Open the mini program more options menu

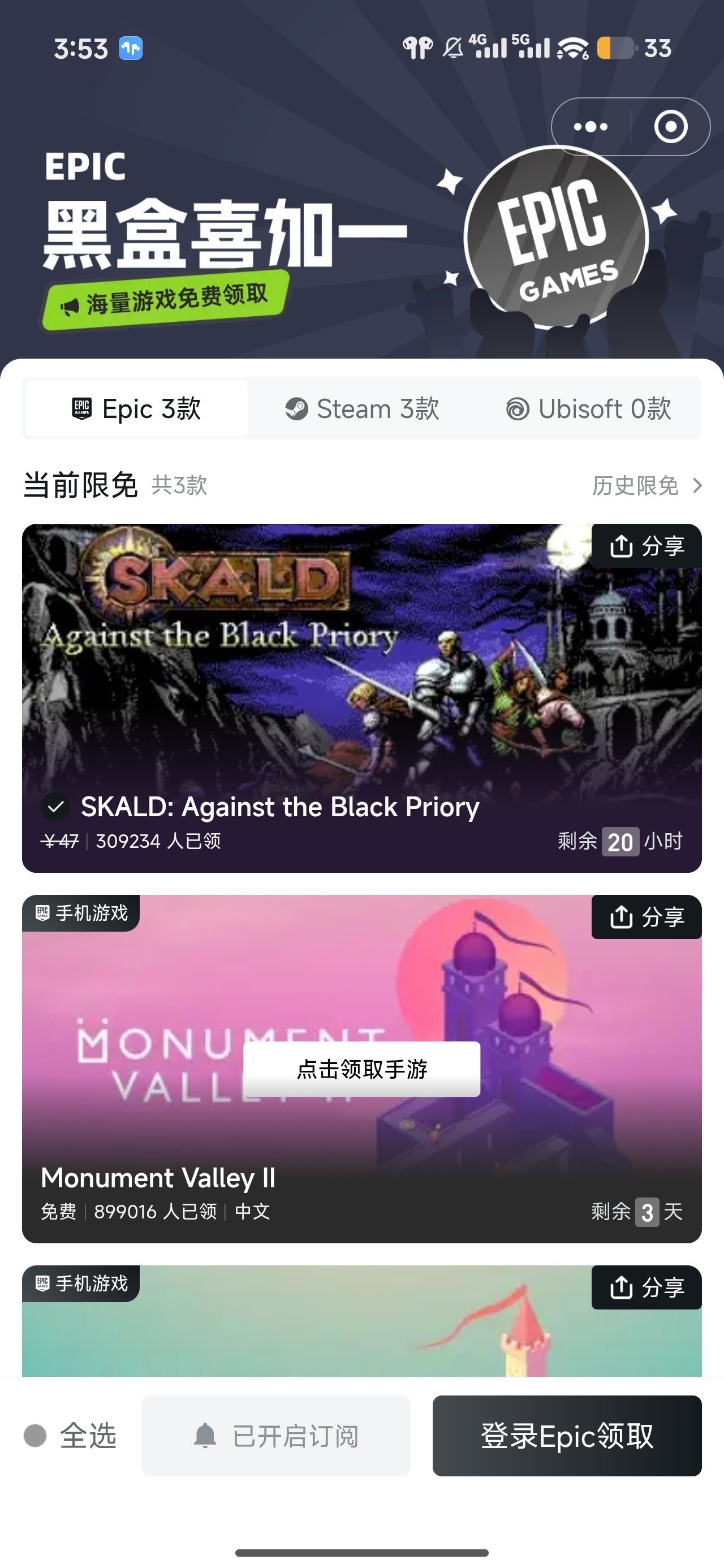click(590, 127)
